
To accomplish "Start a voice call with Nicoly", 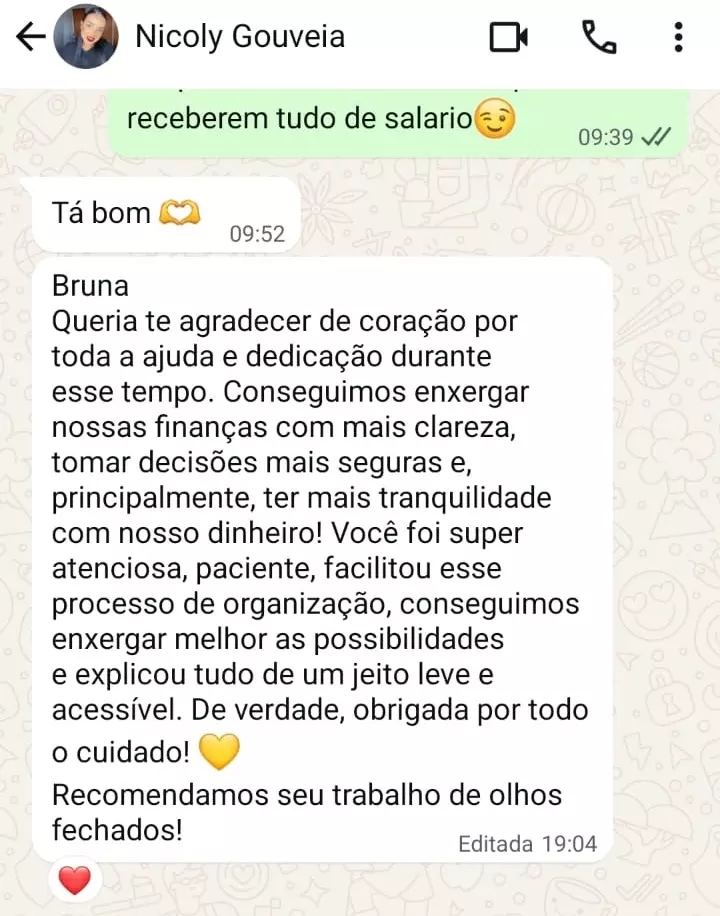I will click(598, 38).
